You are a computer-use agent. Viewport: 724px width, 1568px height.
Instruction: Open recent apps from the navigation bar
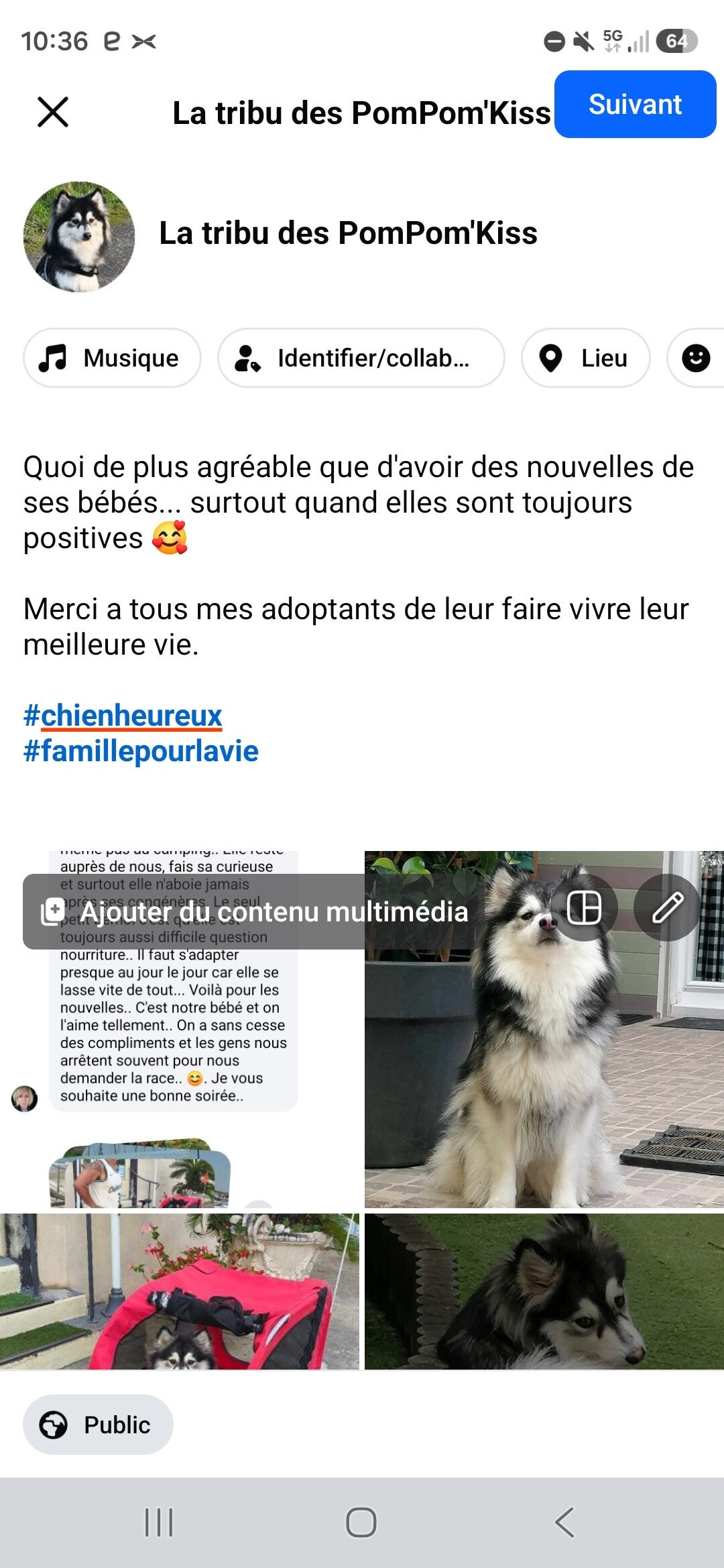tap(159, 1522)
